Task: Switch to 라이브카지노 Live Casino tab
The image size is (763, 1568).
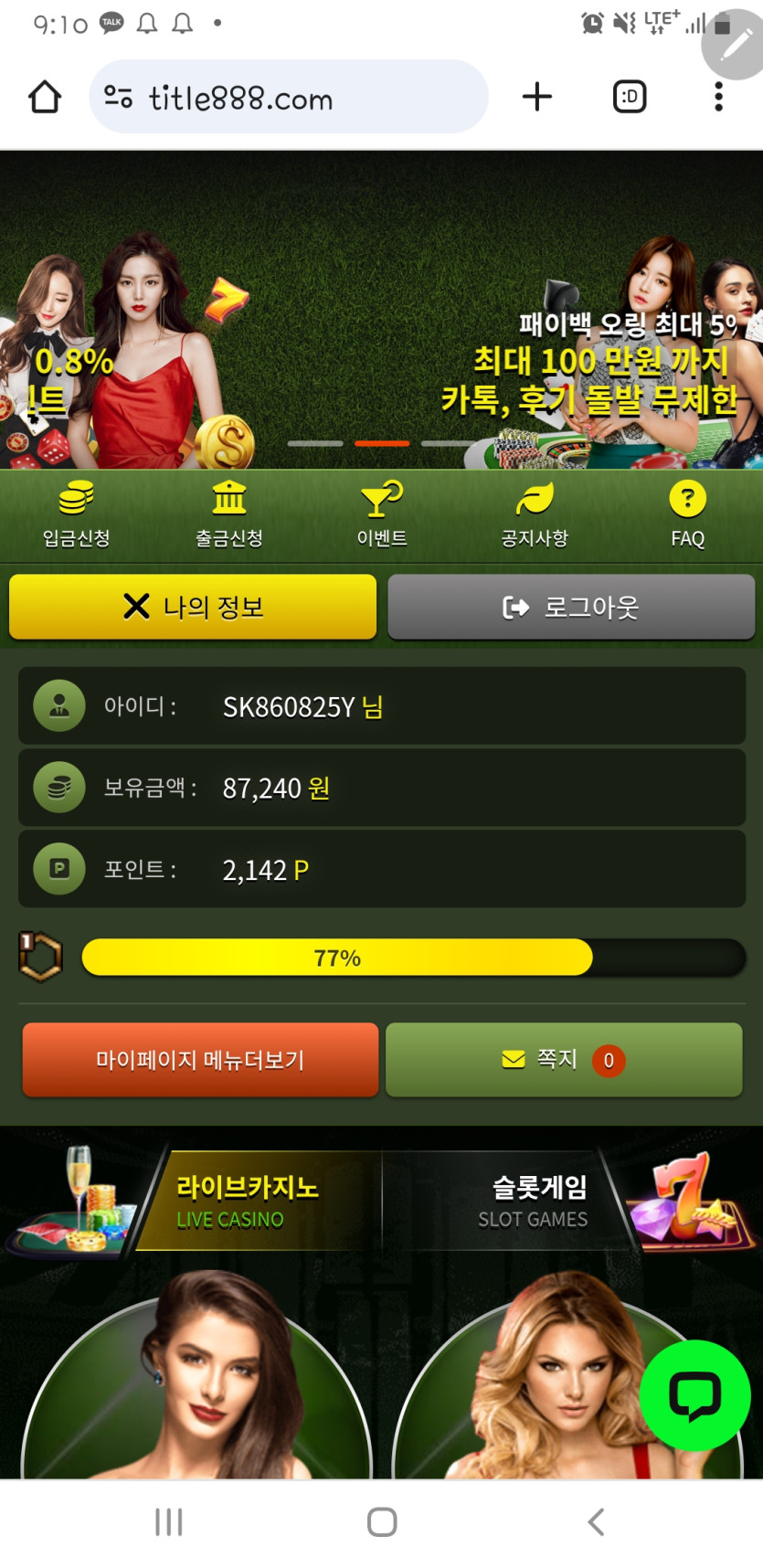Action: (x=247, y=1201)
